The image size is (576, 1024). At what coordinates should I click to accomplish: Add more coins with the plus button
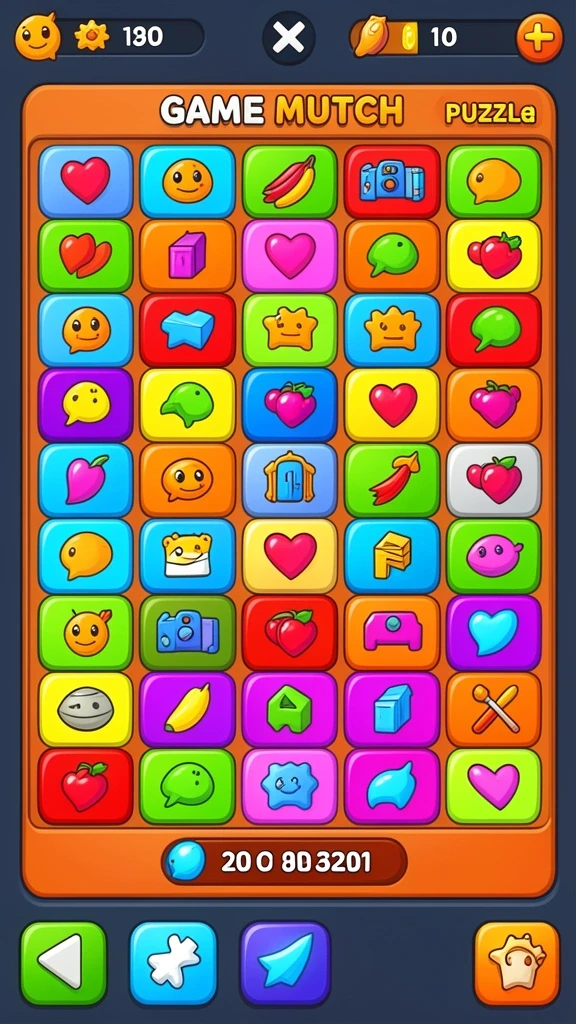[539, 38]
